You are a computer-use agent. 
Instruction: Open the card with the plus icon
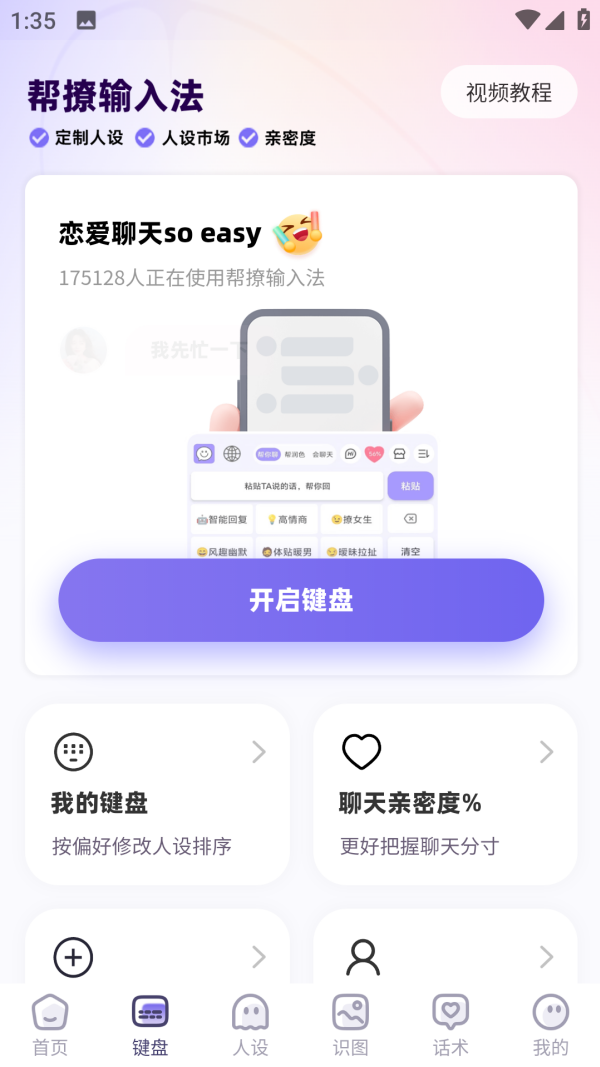point(157,950)
